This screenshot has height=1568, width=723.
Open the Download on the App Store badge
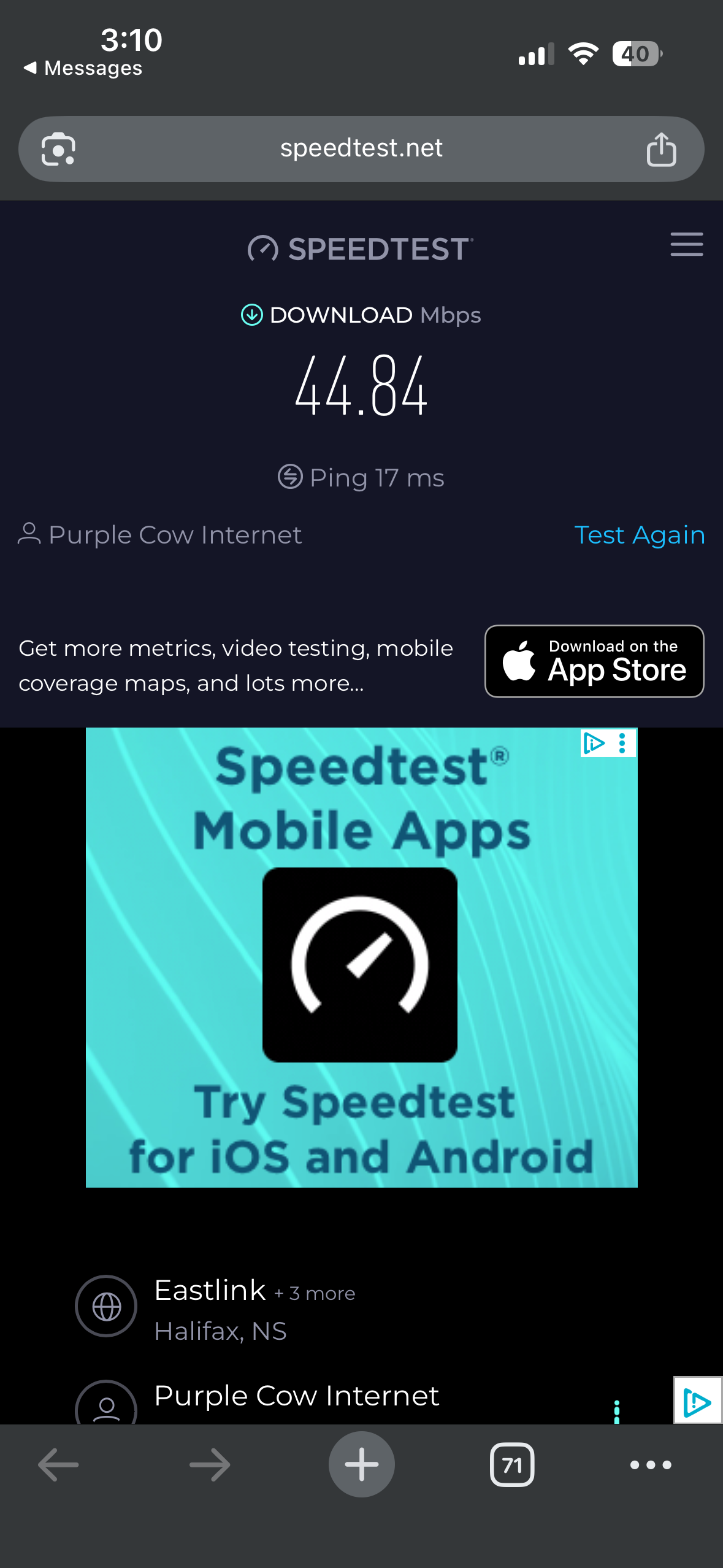(x=594, y=661)
